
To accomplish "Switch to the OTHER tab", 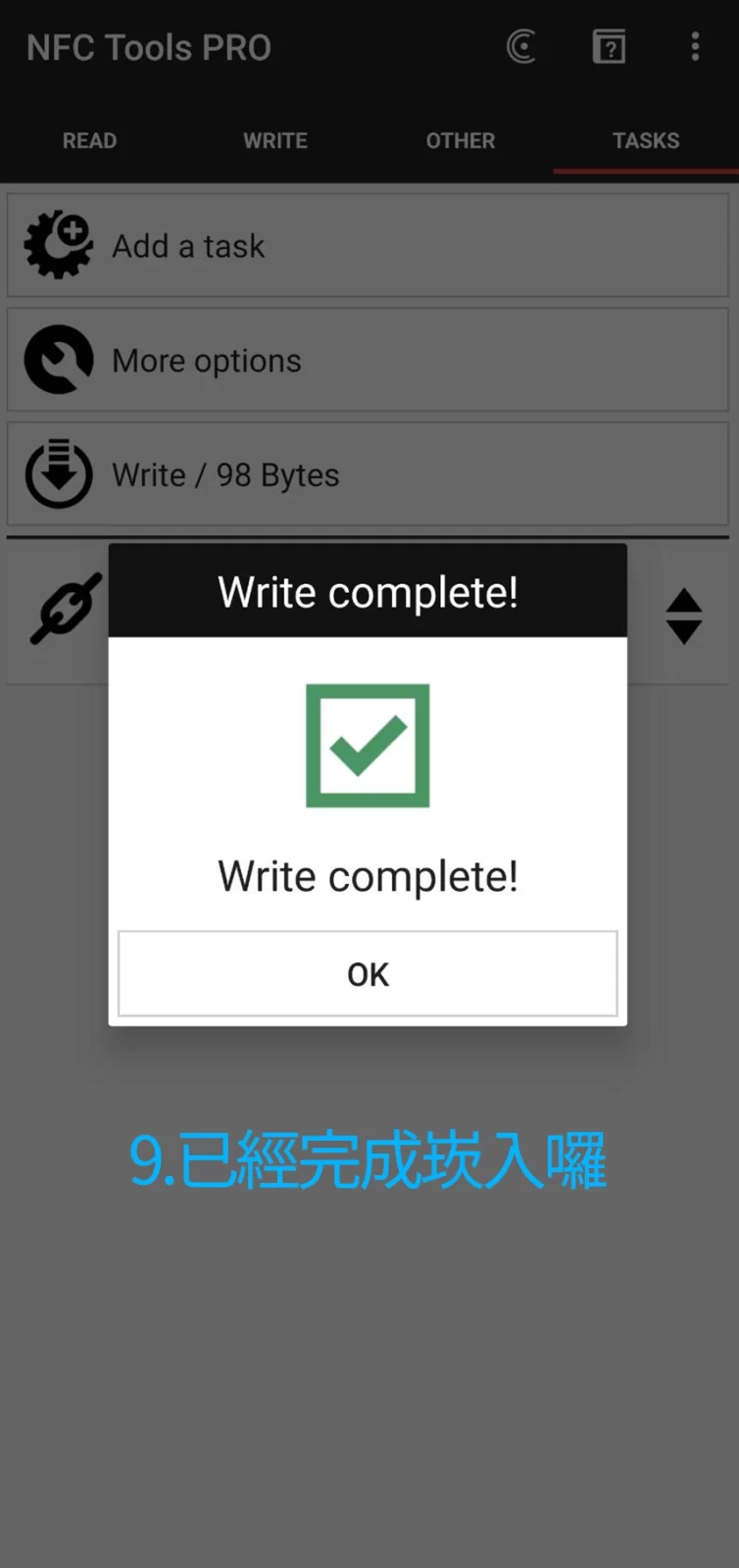I will (x=460, y=141).
